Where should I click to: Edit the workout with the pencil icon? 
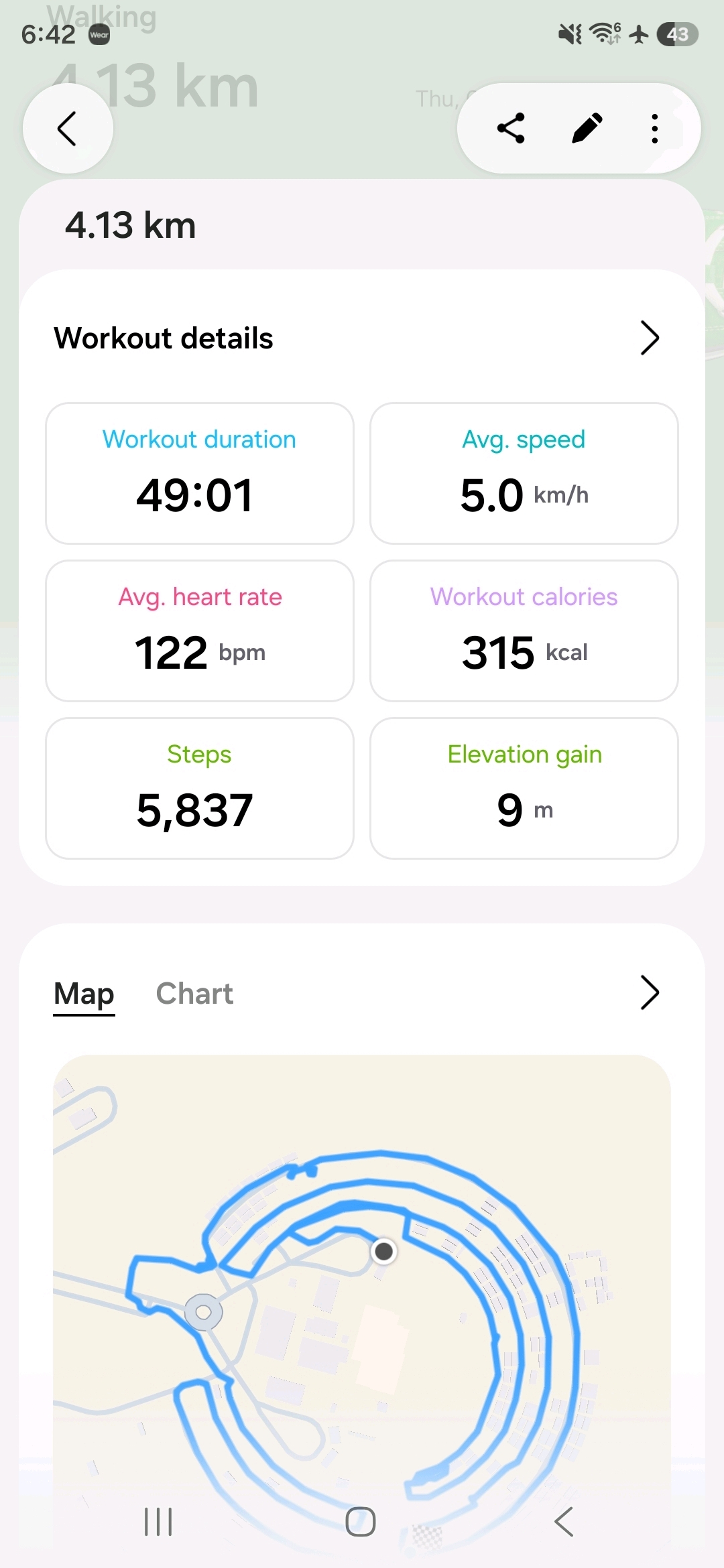pyautogui.click(x=587, y=128)
